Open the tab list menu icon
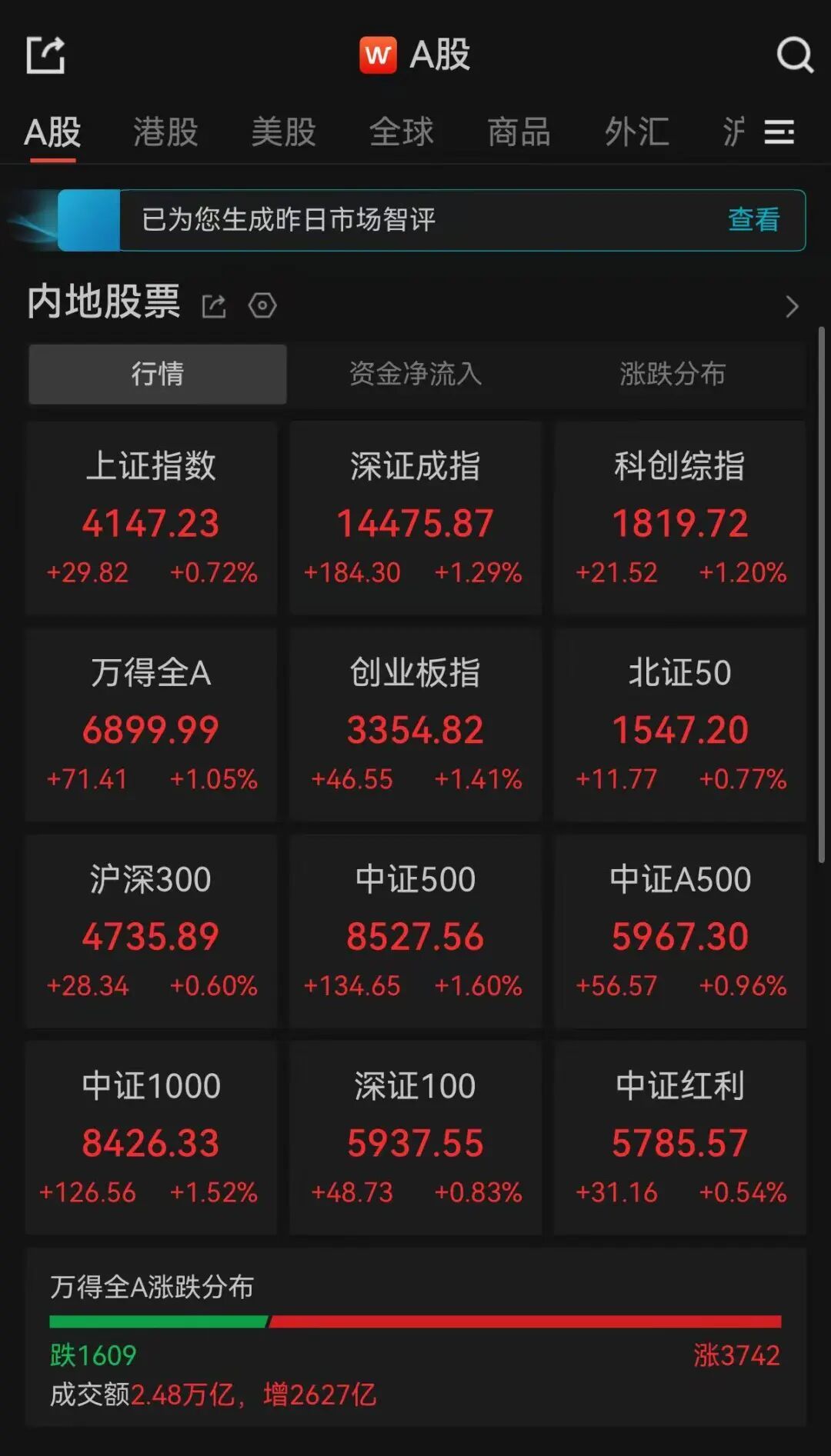Screen dimensions: 831x1456 click(779, 132)
